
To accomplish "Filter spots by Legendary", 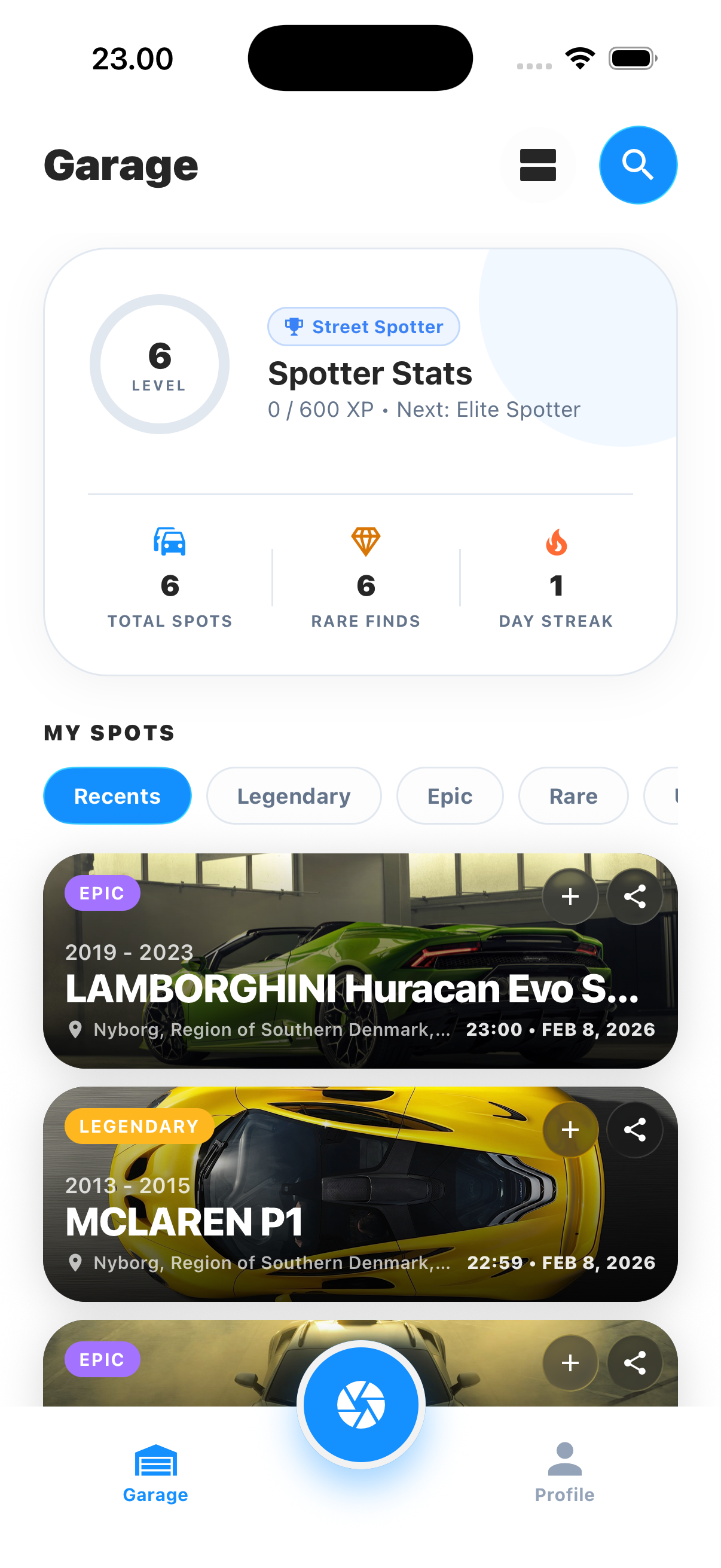I will point(294,795).
